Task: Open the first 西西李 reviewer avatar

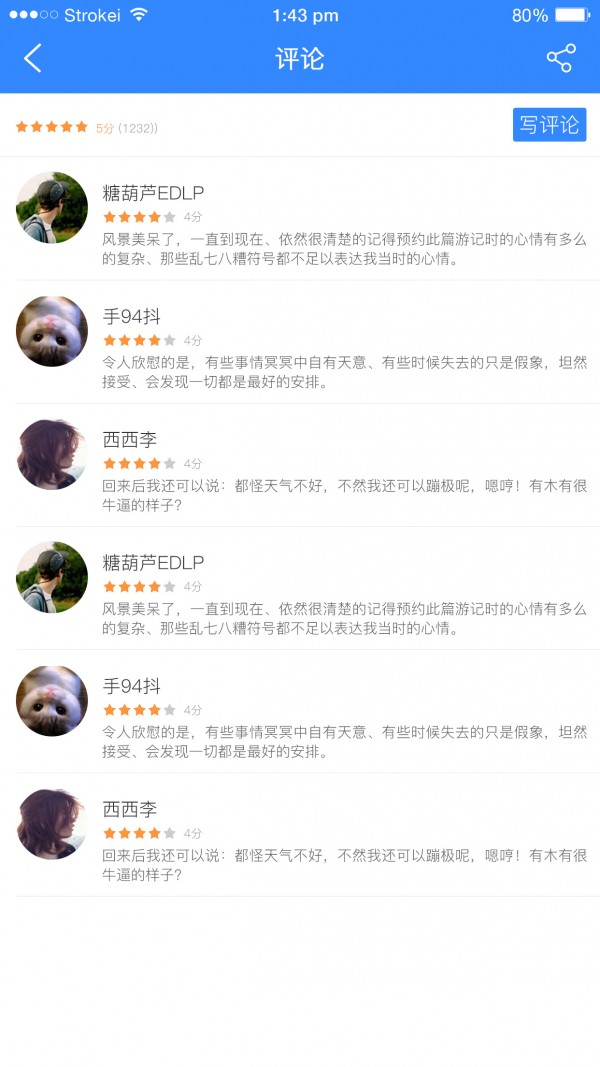Action: [52, 454]
